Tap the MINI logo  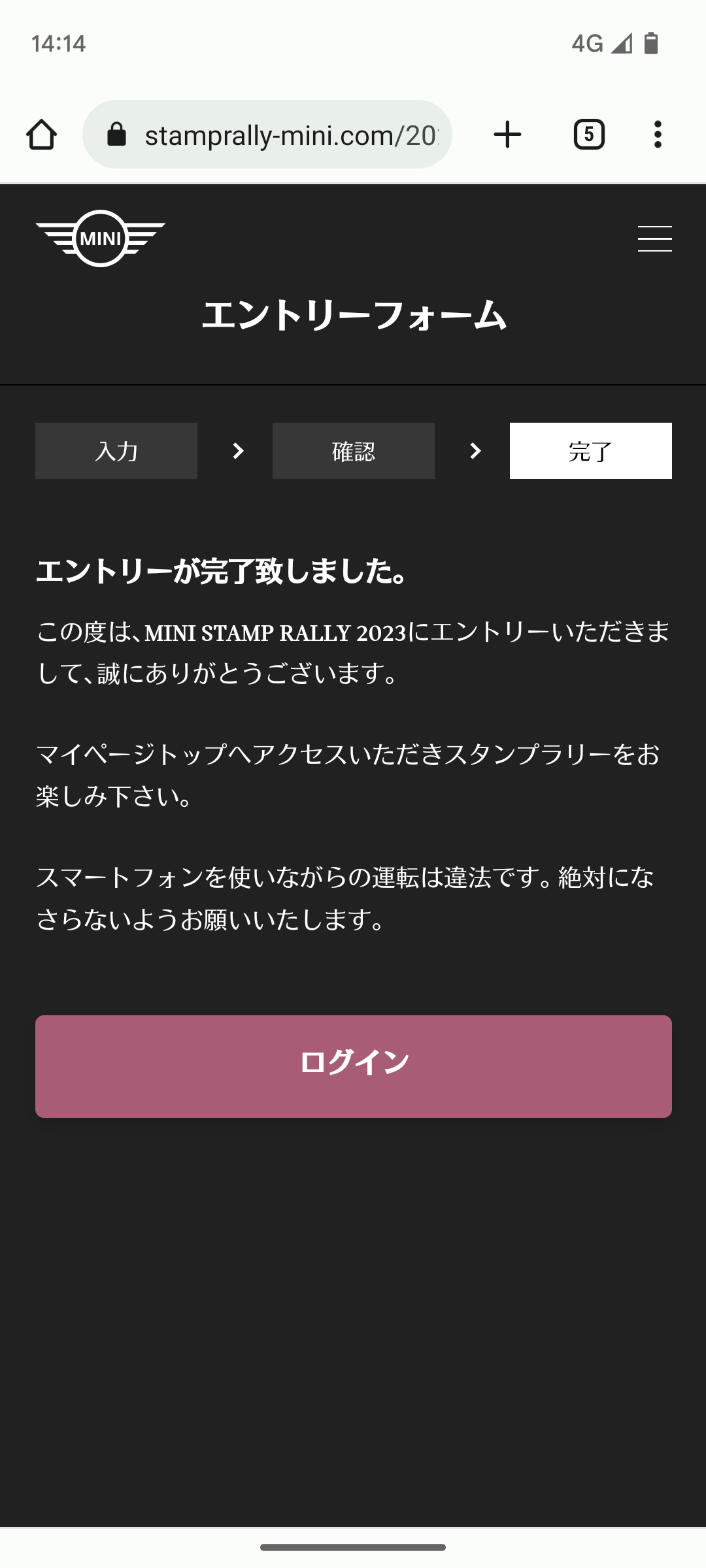[100, 238]
